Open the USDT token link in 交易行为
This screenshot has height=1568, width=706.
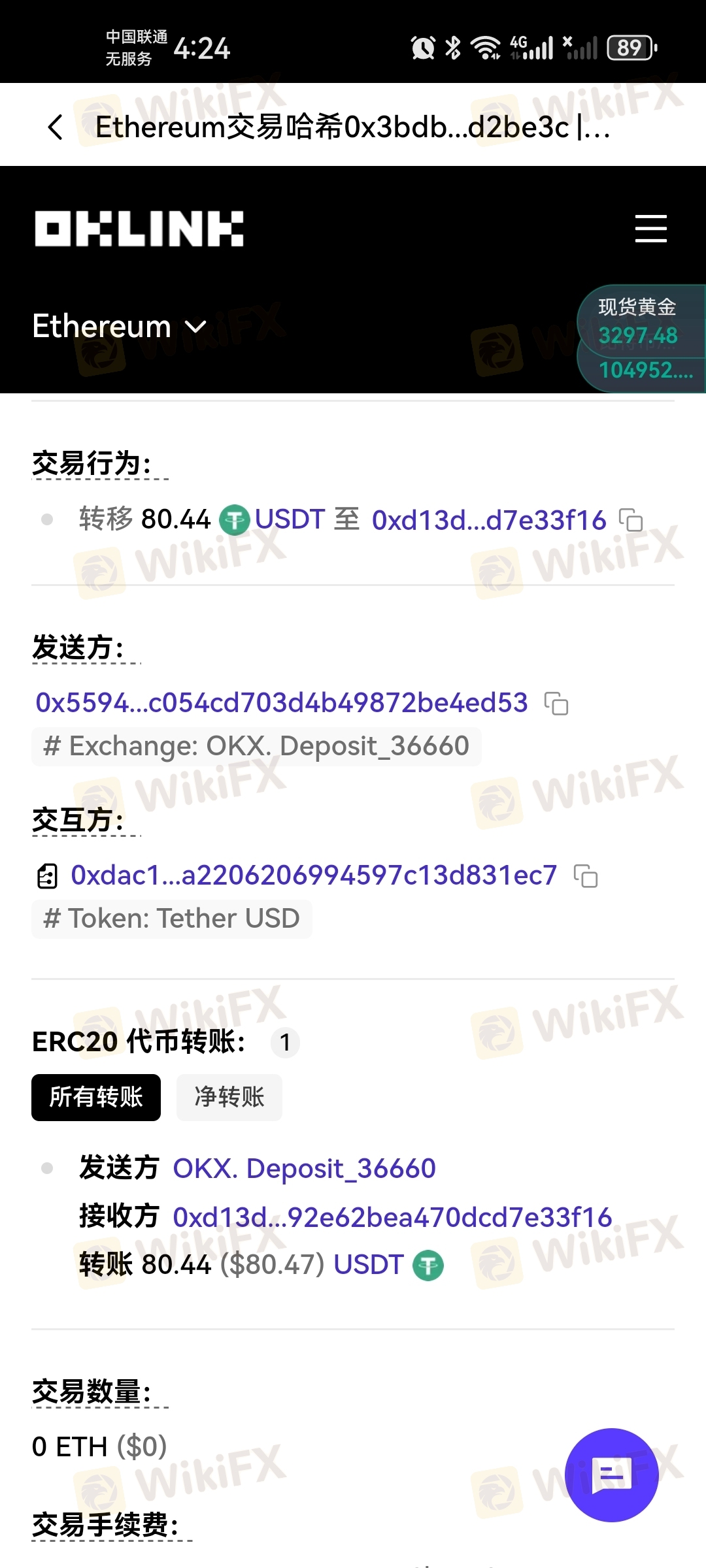tap(290, 520)
